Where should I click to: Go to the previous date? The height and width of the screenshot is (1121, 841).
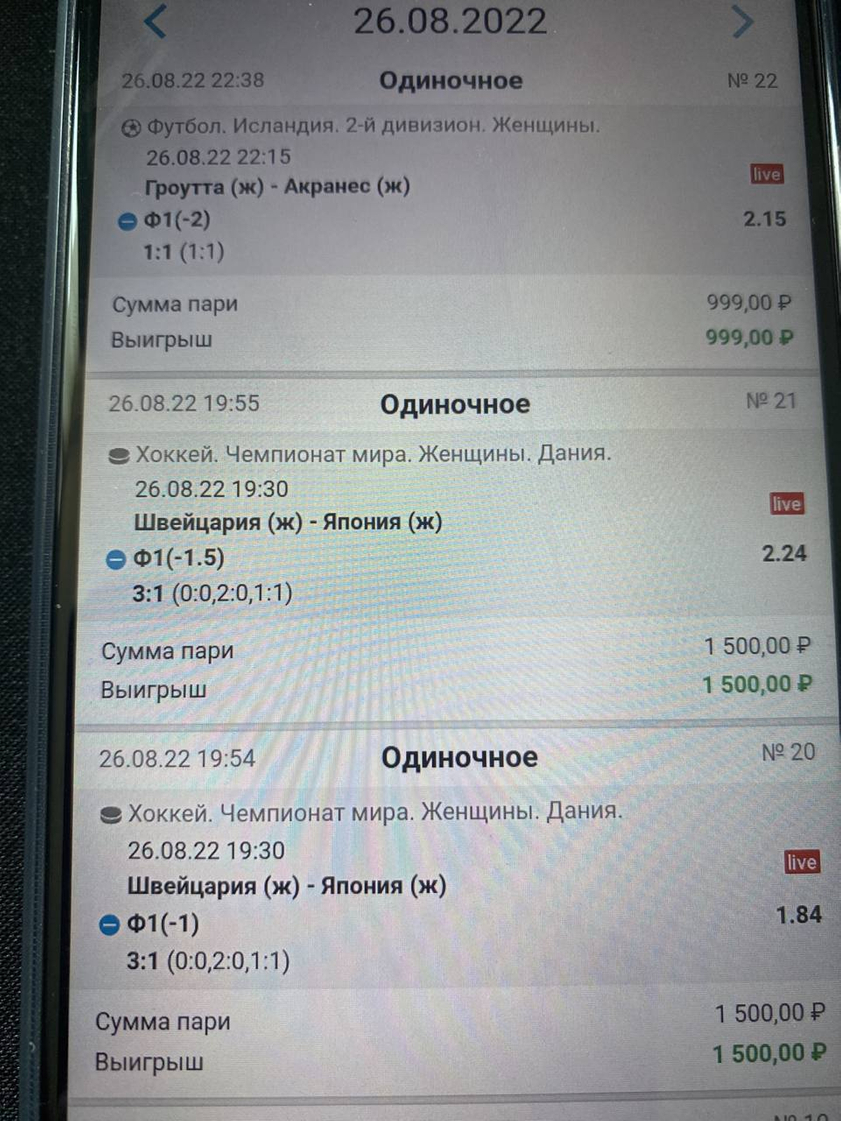coord(155,21)
